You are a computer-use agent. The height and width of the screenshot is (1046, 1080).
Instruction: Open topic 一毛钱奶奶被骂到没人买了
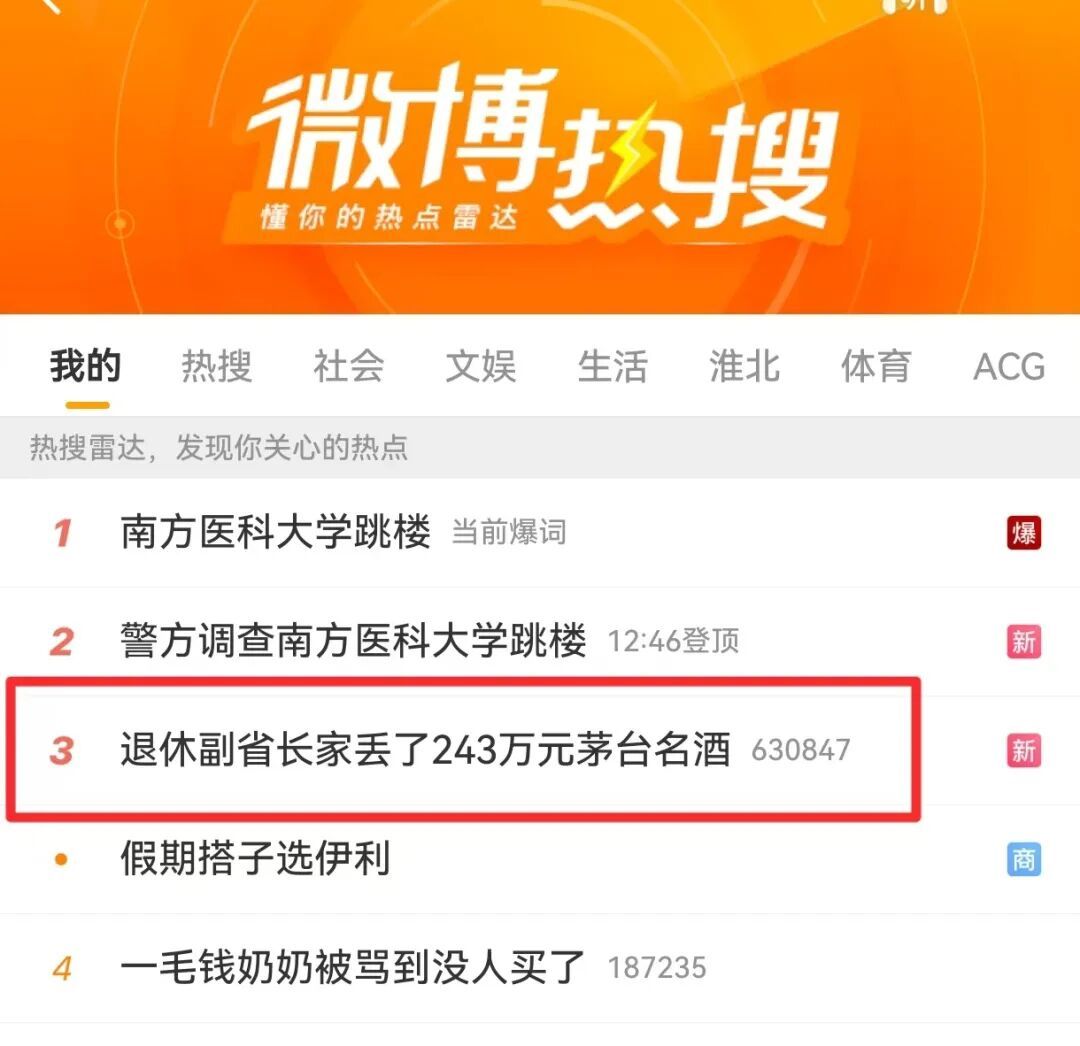click(x=540, y=967)
